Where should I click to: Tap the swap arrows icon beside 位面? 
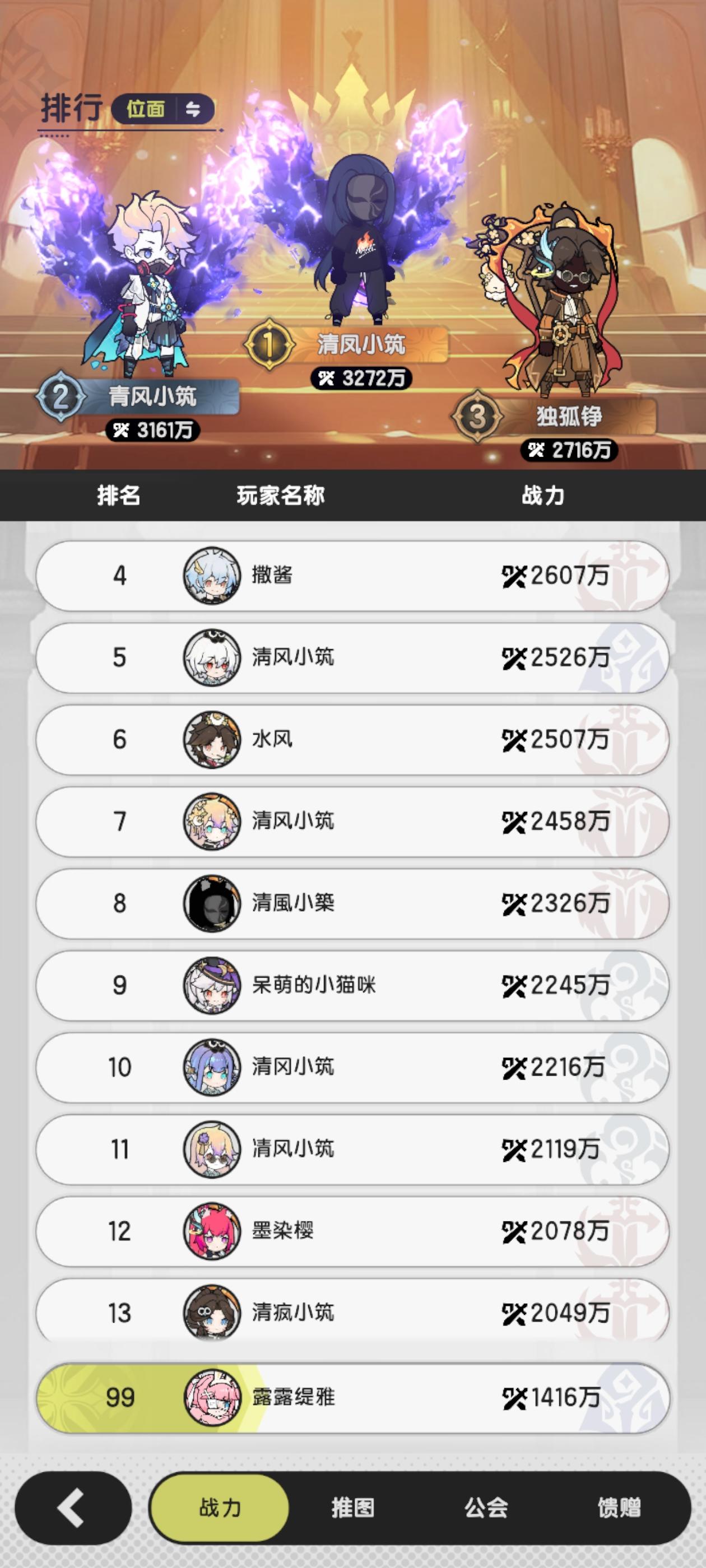(193, 108)
